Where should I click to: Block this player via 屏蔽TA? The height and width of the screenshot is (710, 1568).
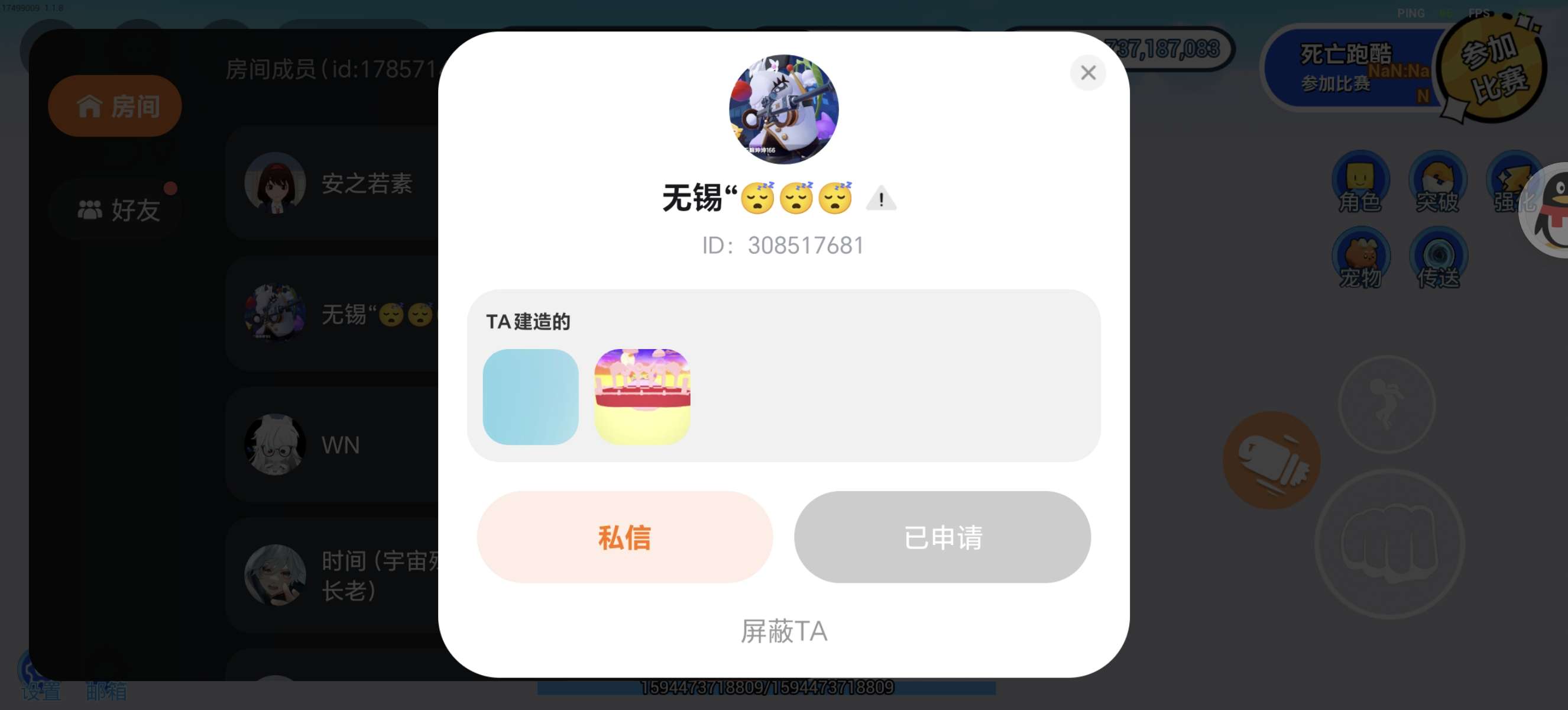[783, 631]
